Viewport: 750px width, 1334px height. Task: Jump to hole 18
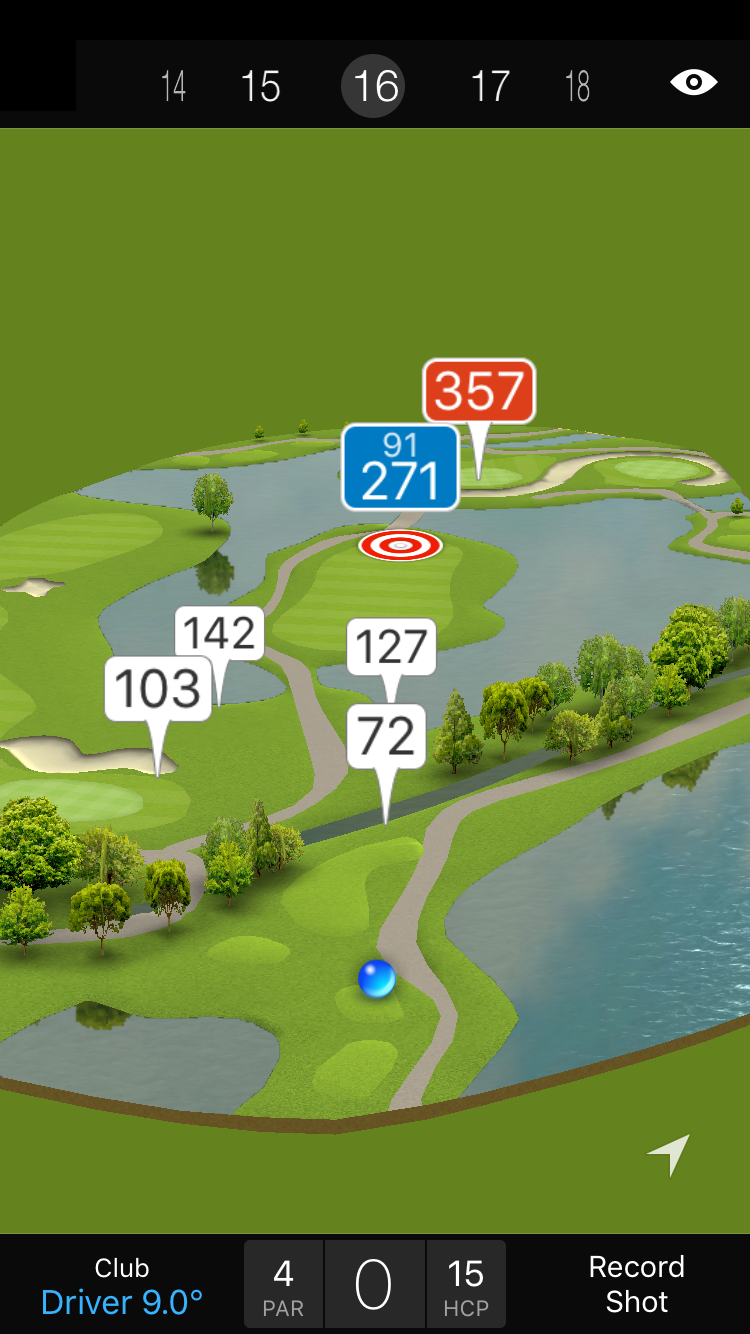tap(577, 86)
